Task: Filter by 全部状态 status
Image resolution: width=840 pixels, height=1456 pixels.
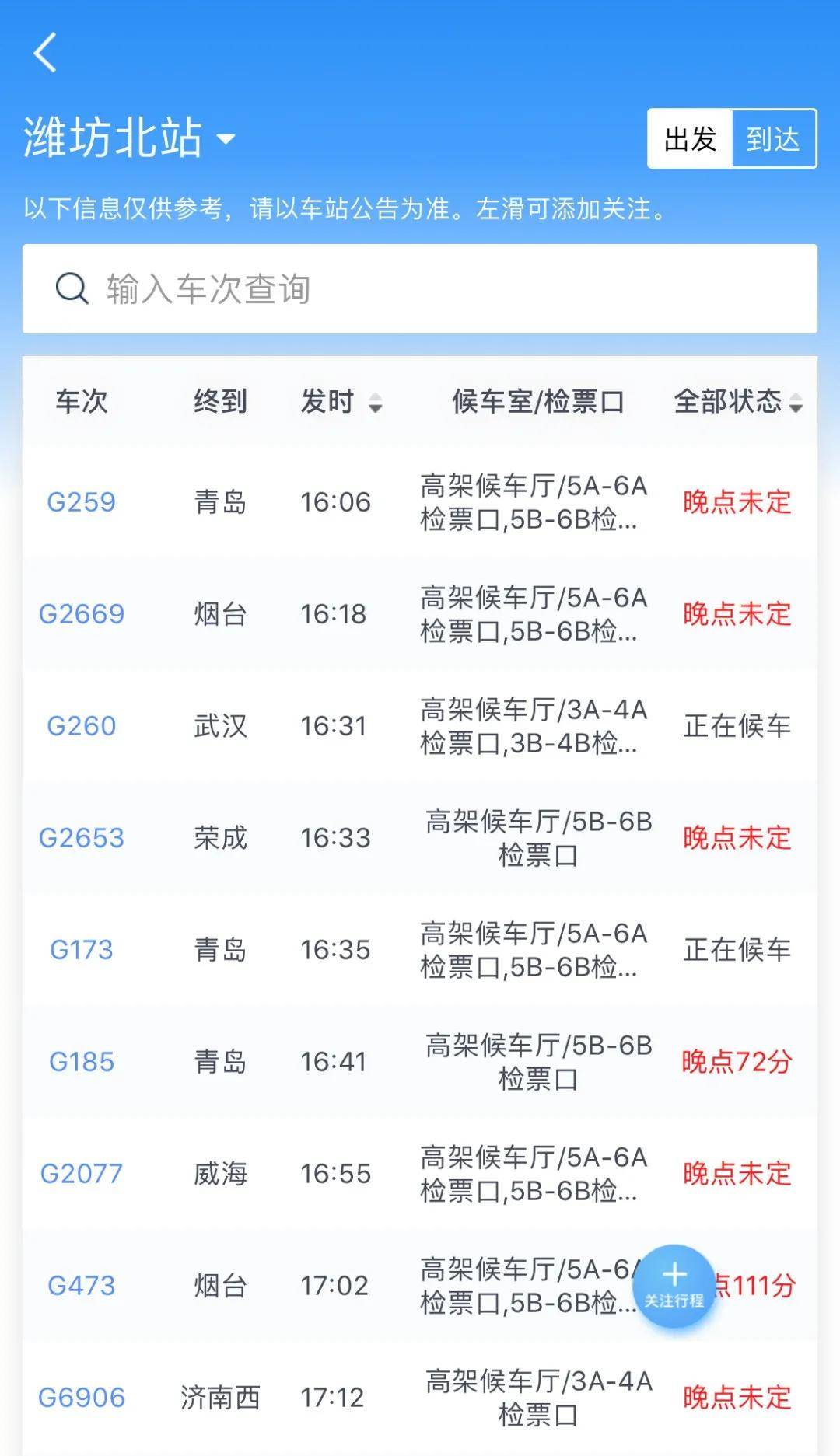Action: [x=737, y=402]
